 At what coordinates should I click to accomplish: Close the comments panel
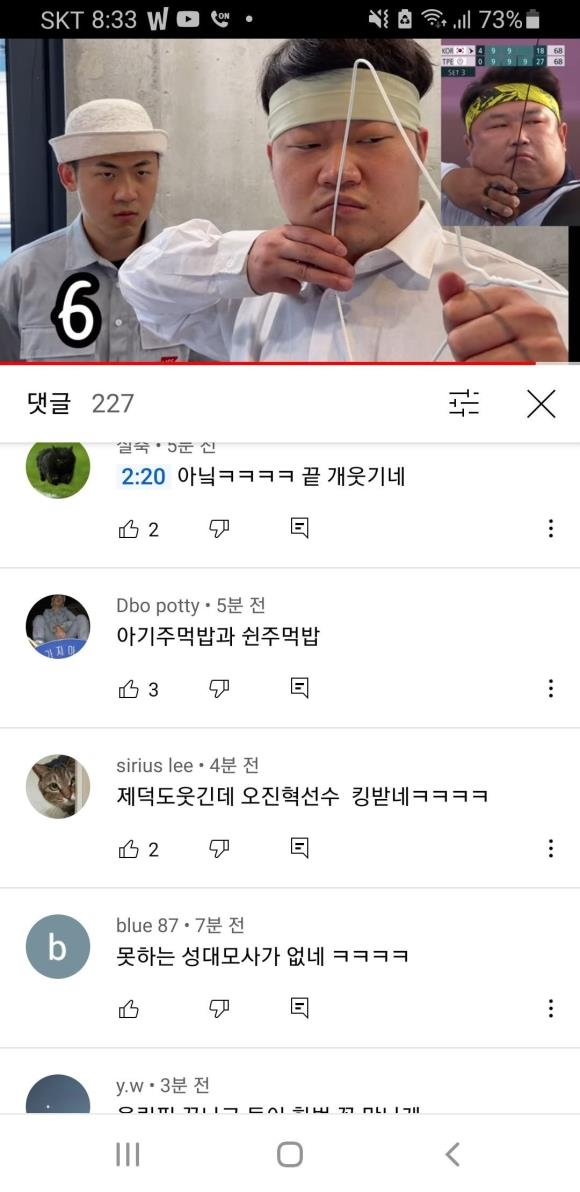(x=541, y=404)
